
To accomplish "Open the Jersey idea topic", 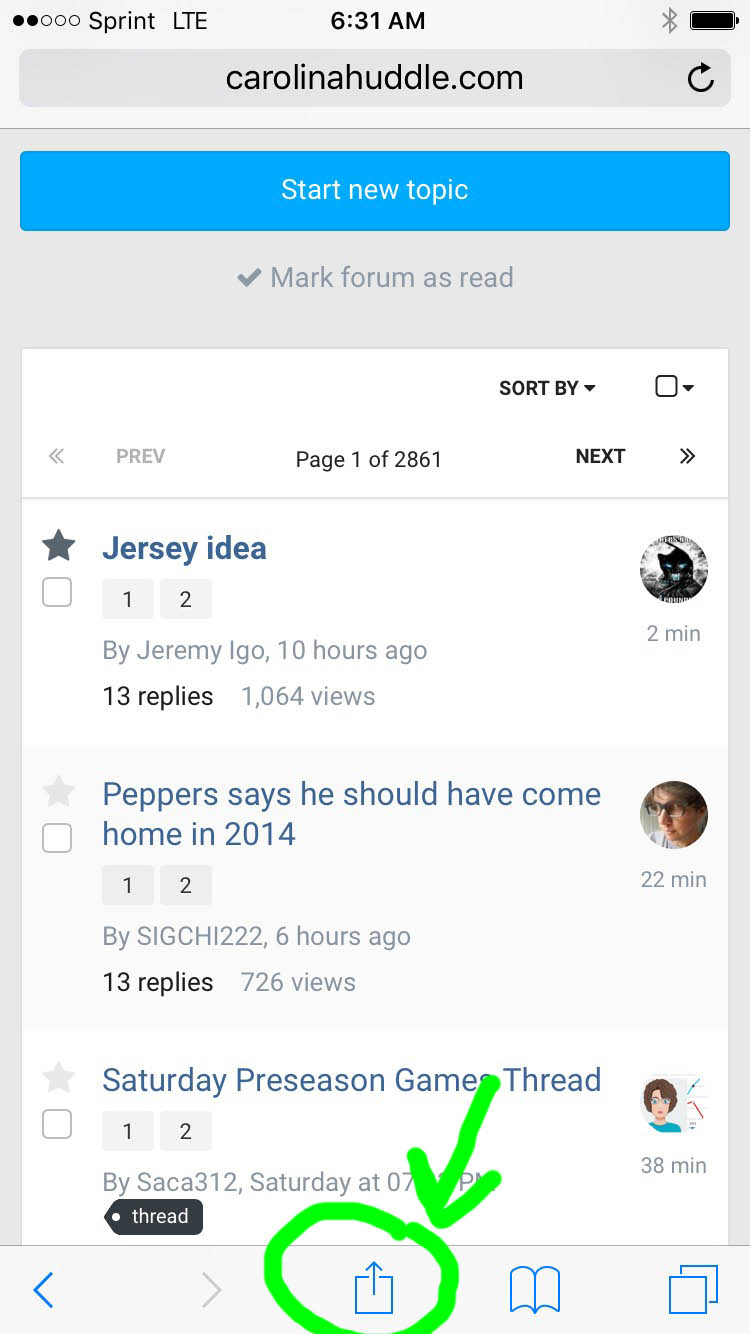I will (x=184, y=548).
